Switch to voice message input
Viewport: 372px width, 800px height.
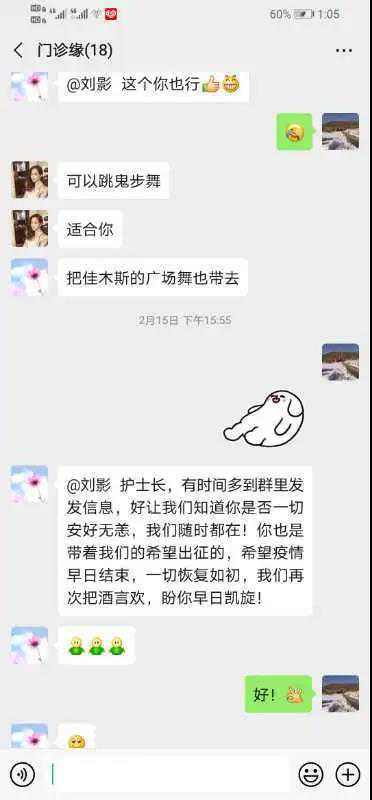22,774
